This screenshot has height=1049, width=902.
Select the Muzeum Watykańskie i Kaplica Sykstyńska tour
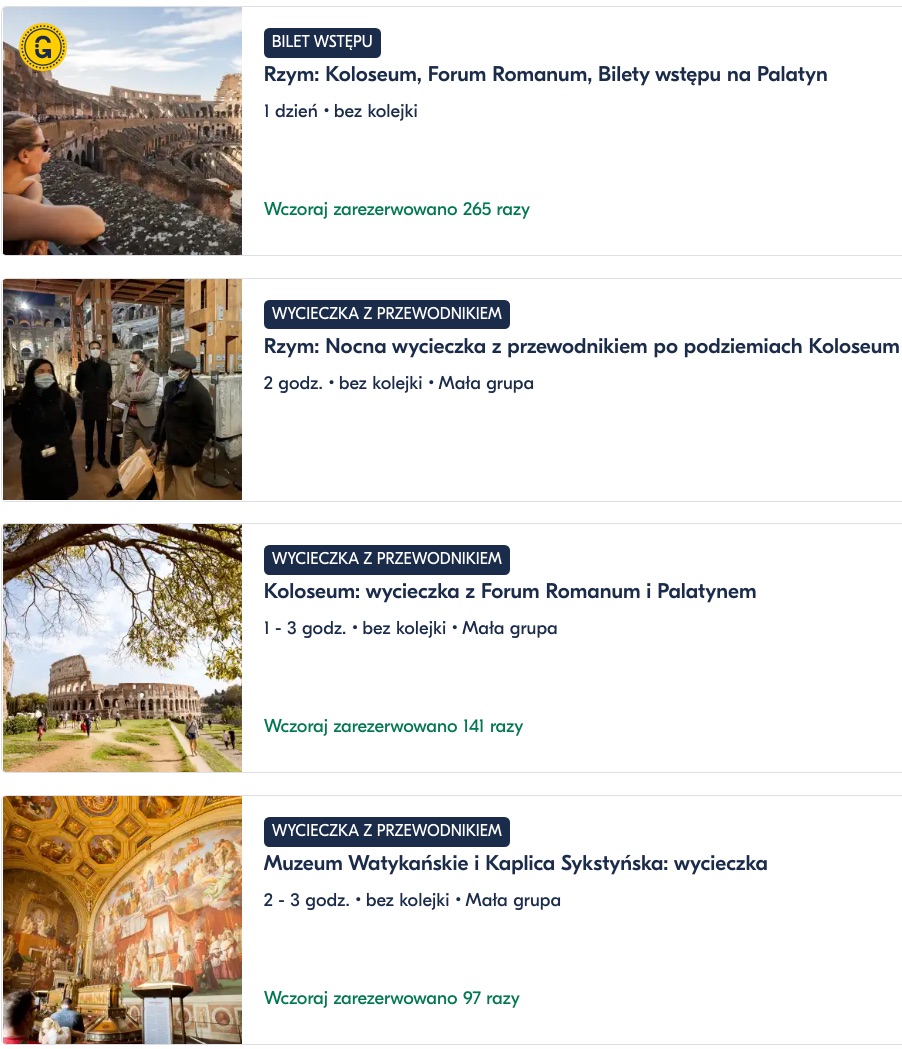click(x=515, y=863)
